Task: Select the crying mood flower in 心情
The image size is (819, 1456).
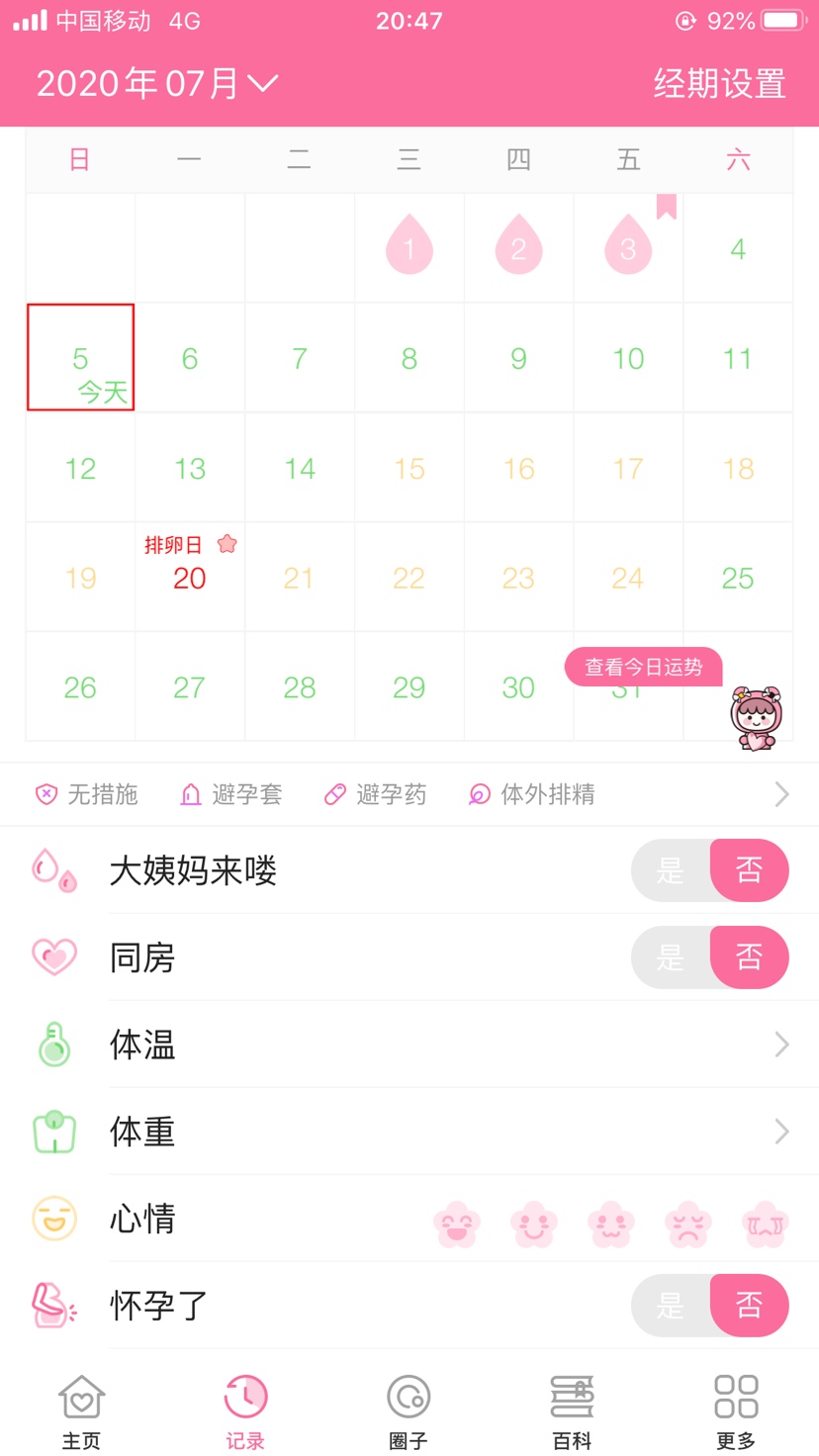Action: tap(765, 1225)
